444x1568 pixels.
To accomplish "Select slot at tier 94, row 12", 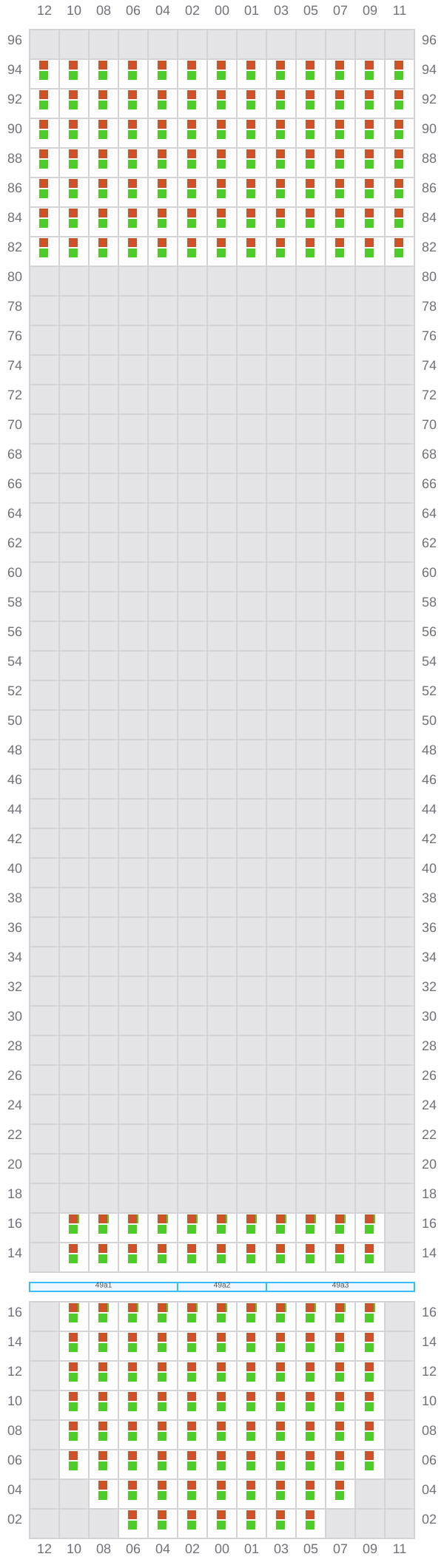I will pos(44,70).
